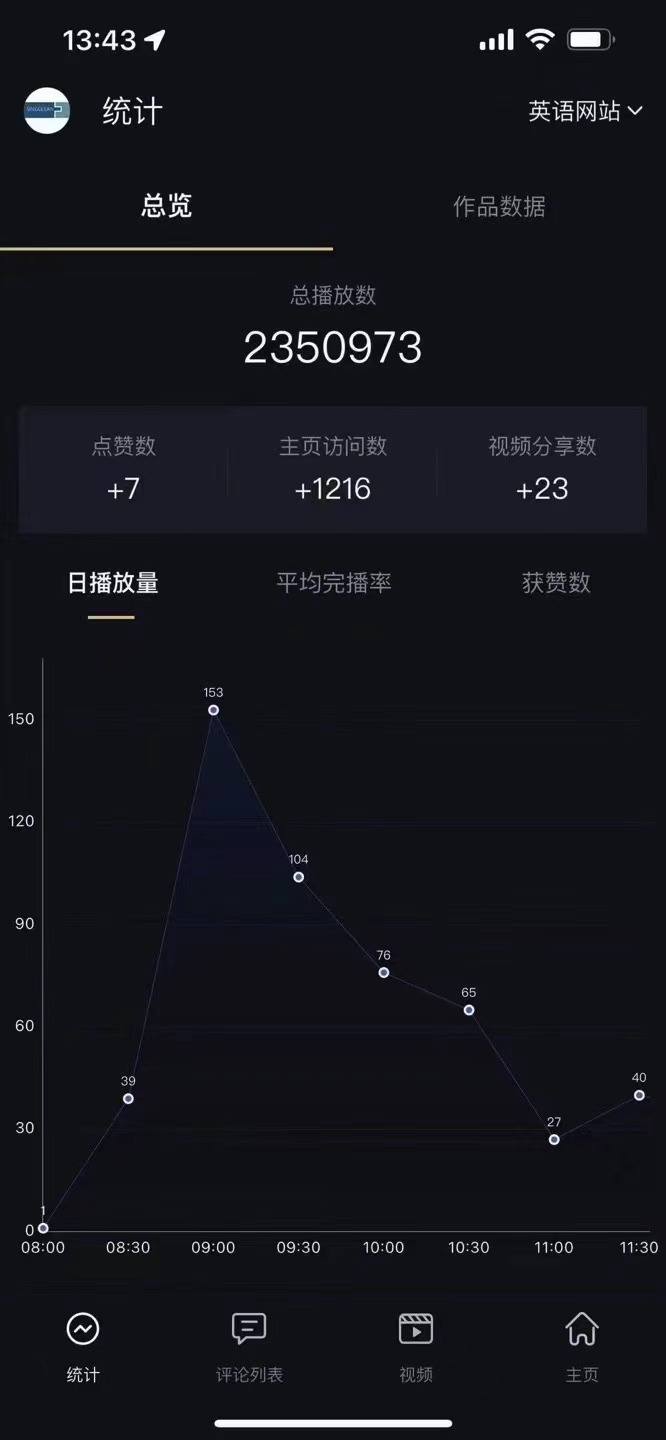Open the 主页 bottom tab
666x1440 pixels.
[582, 1346]
